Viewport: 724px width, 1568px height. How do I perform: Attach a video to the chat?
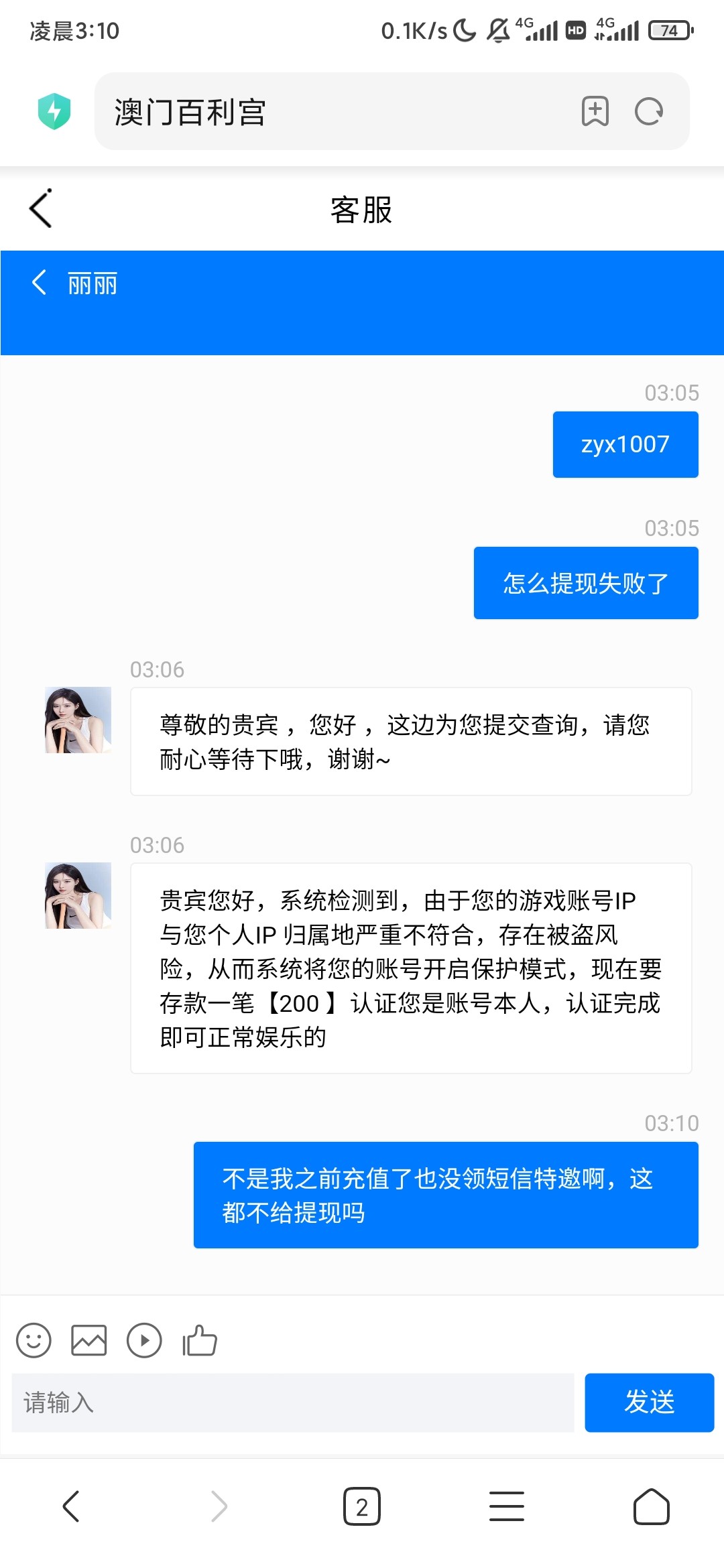coord(144,1340)
